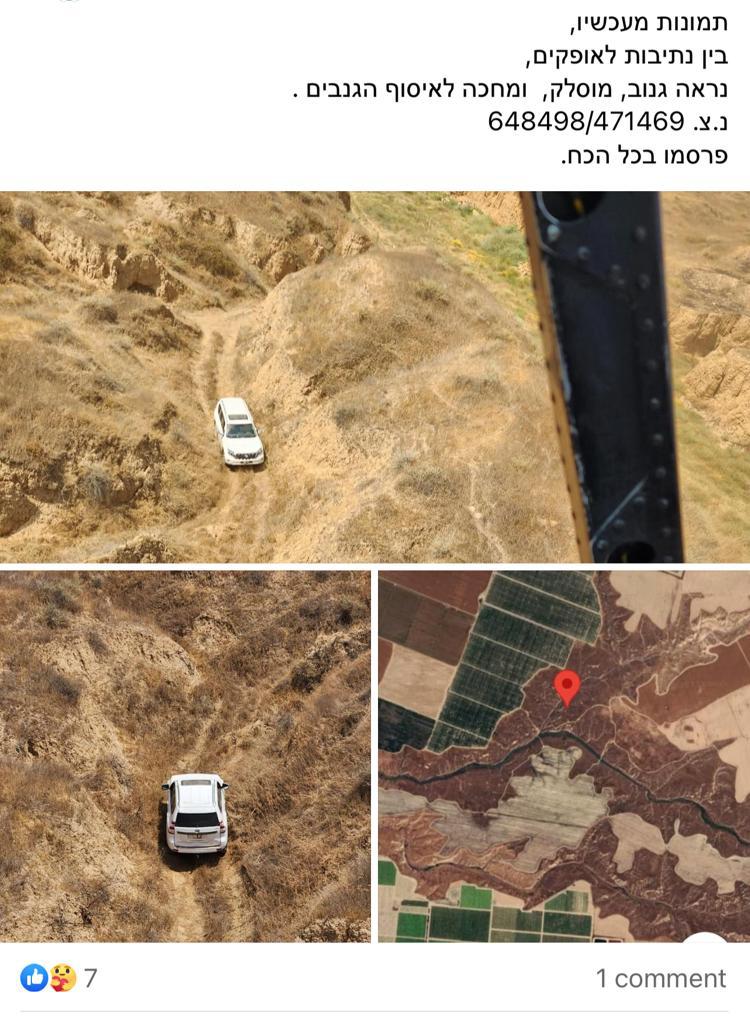View the post's reactions list
This screenshot has width=750, height=1024.
coord(58,977)
